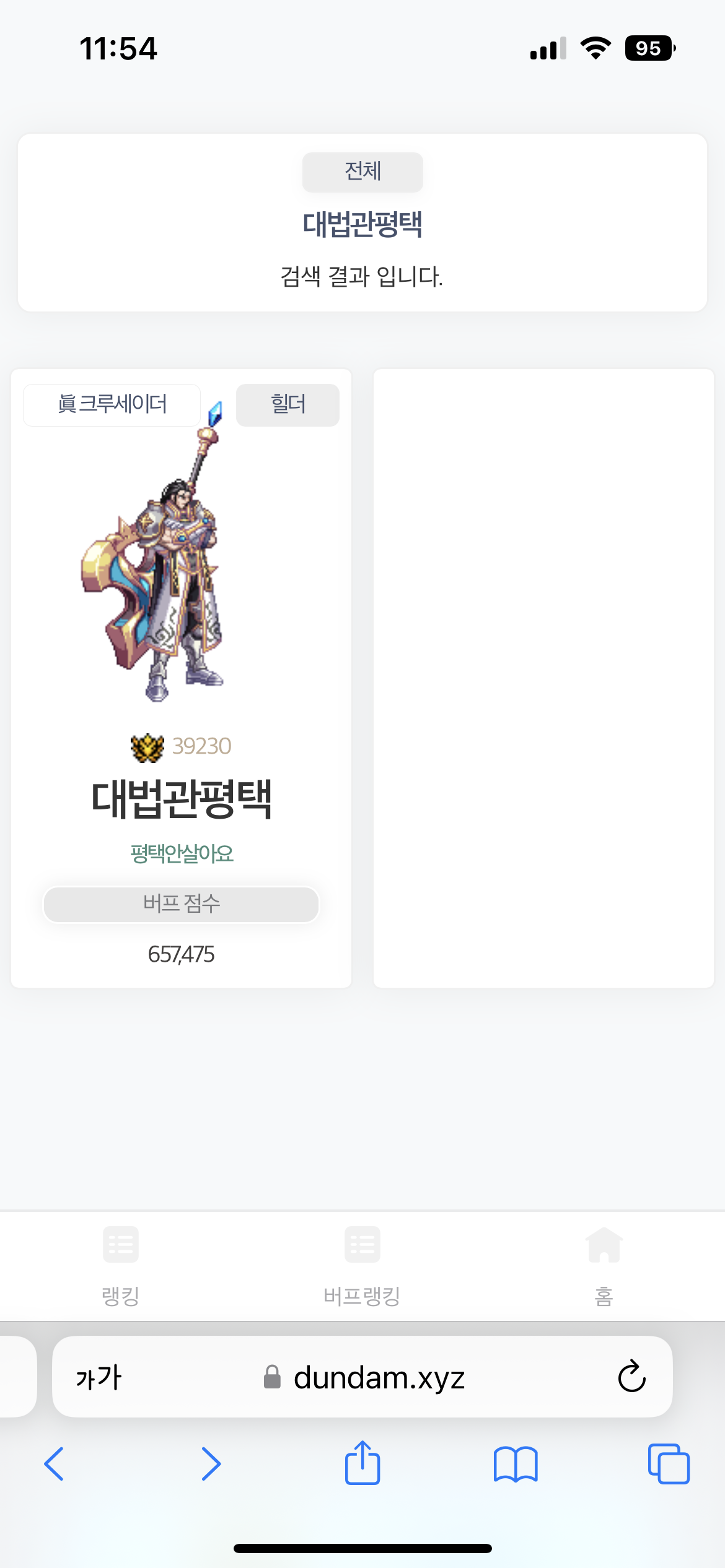Go back to the previous page
725x1568 pixels.
click(54, 1464)
